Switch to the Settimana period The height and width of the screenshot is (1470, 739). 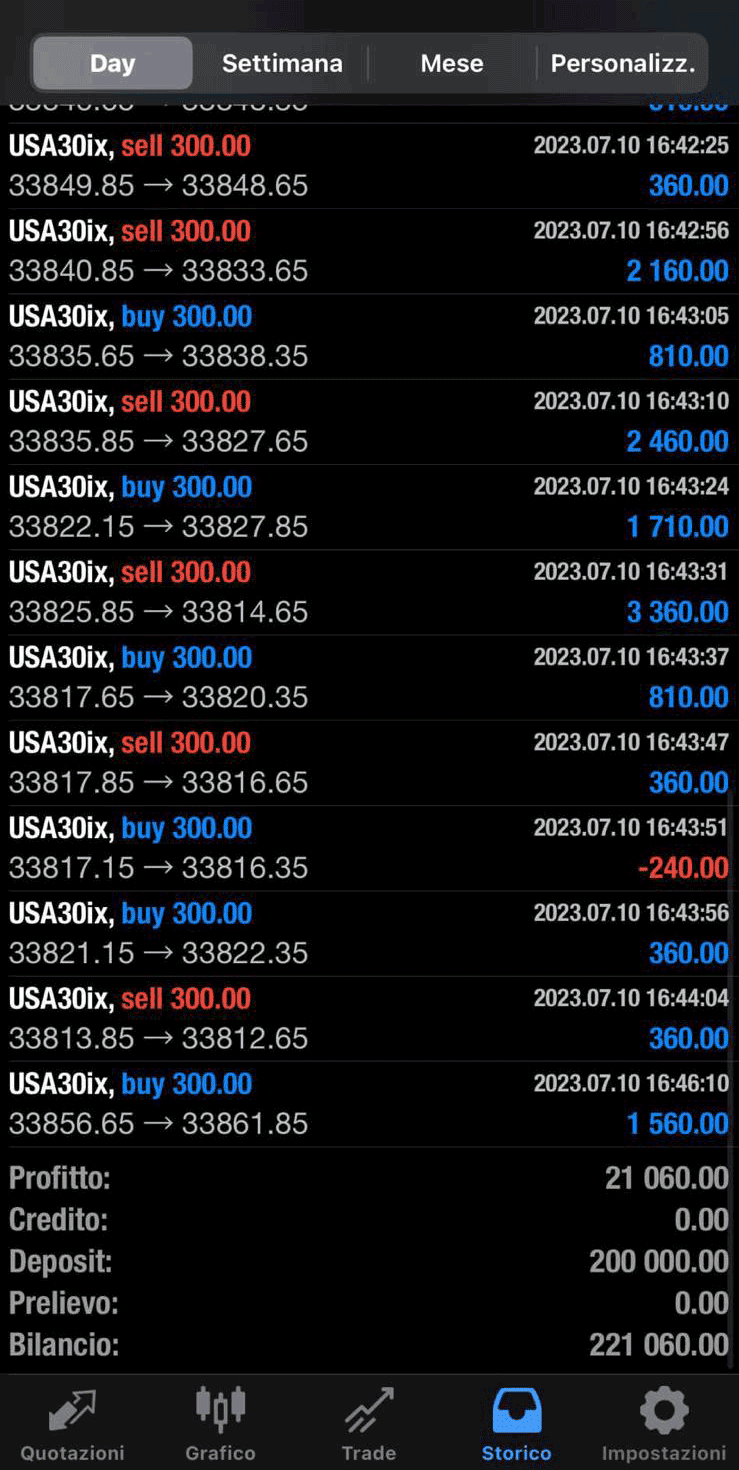tap(282, 63)
